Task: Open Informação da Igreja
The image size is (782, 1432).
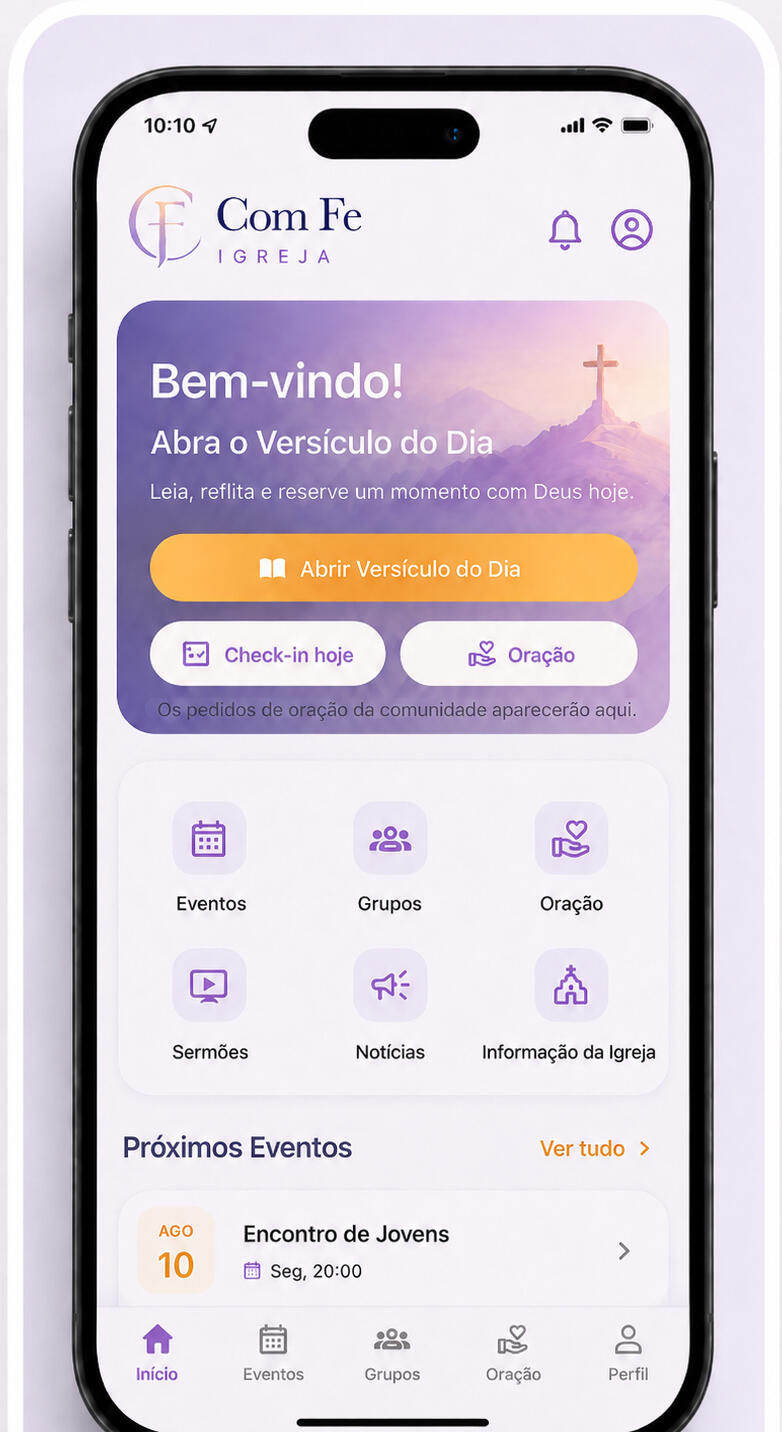Action: click(569, 1005)
